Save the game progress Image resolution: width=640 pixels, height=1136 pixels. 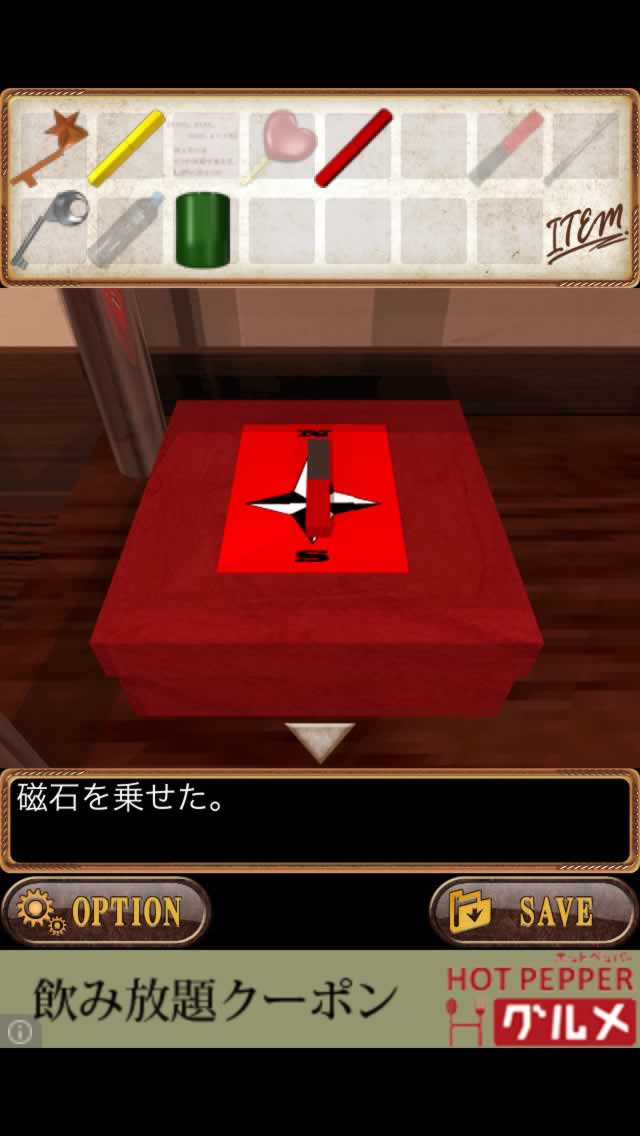click(x=533, y=911)
